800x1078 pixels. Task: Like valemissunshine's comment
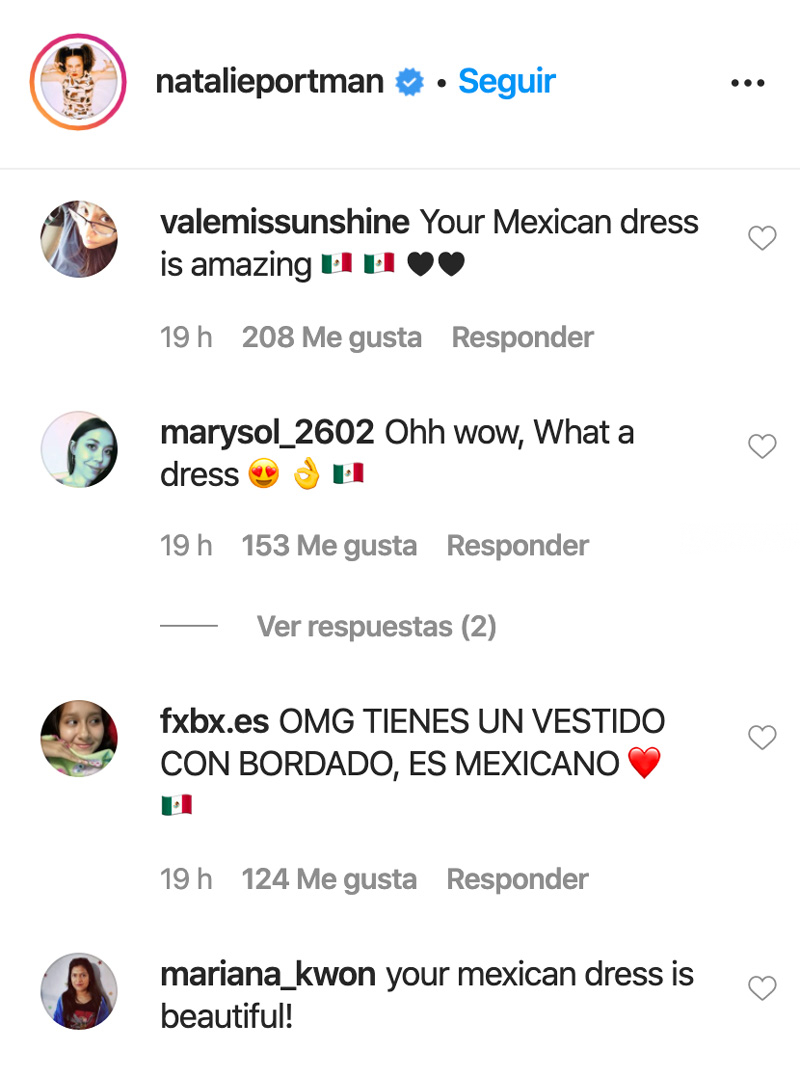[762, 238]
